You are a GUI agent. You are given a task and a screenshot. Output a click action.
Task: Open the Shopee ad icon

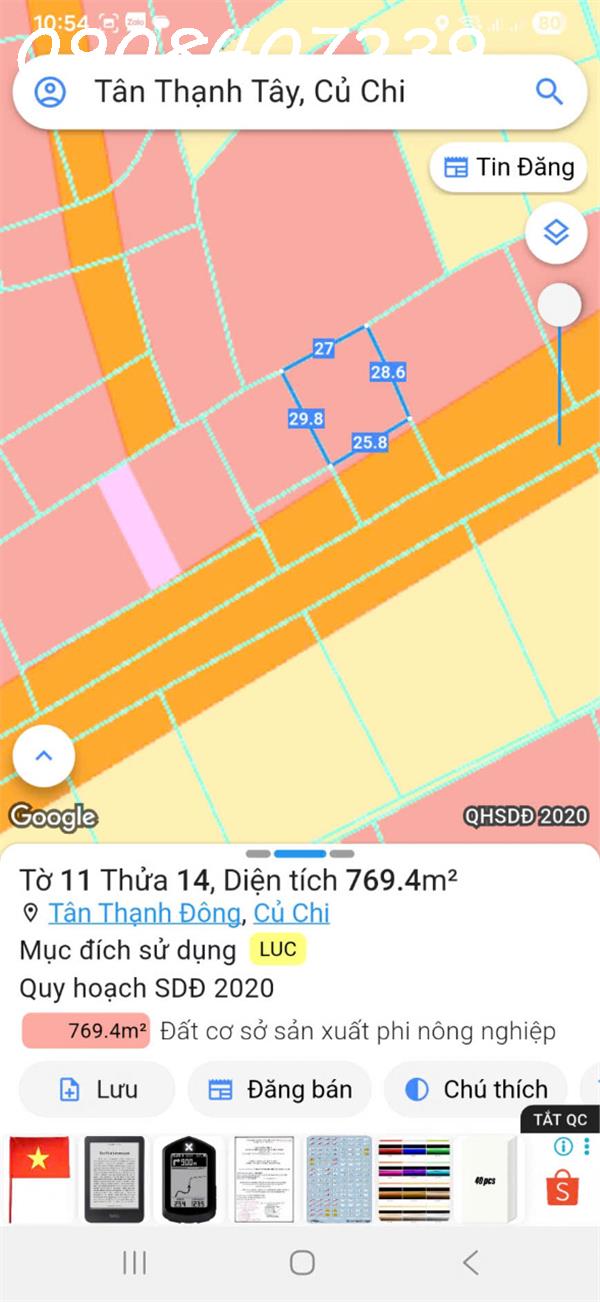tap(562, 1188)
